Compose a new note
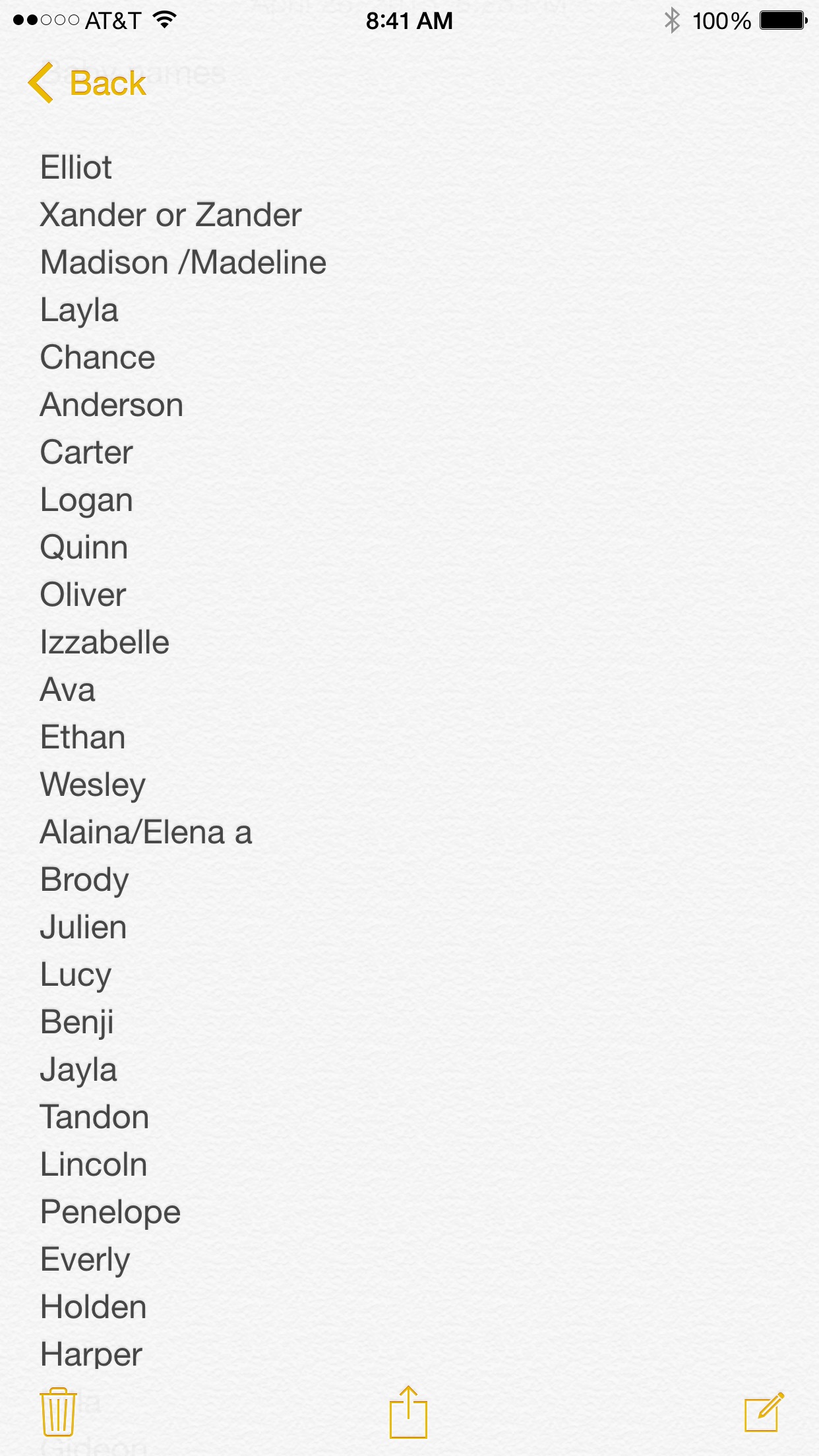The image size is (819, 1456). pyautogui.click(x=764, y=1412)
